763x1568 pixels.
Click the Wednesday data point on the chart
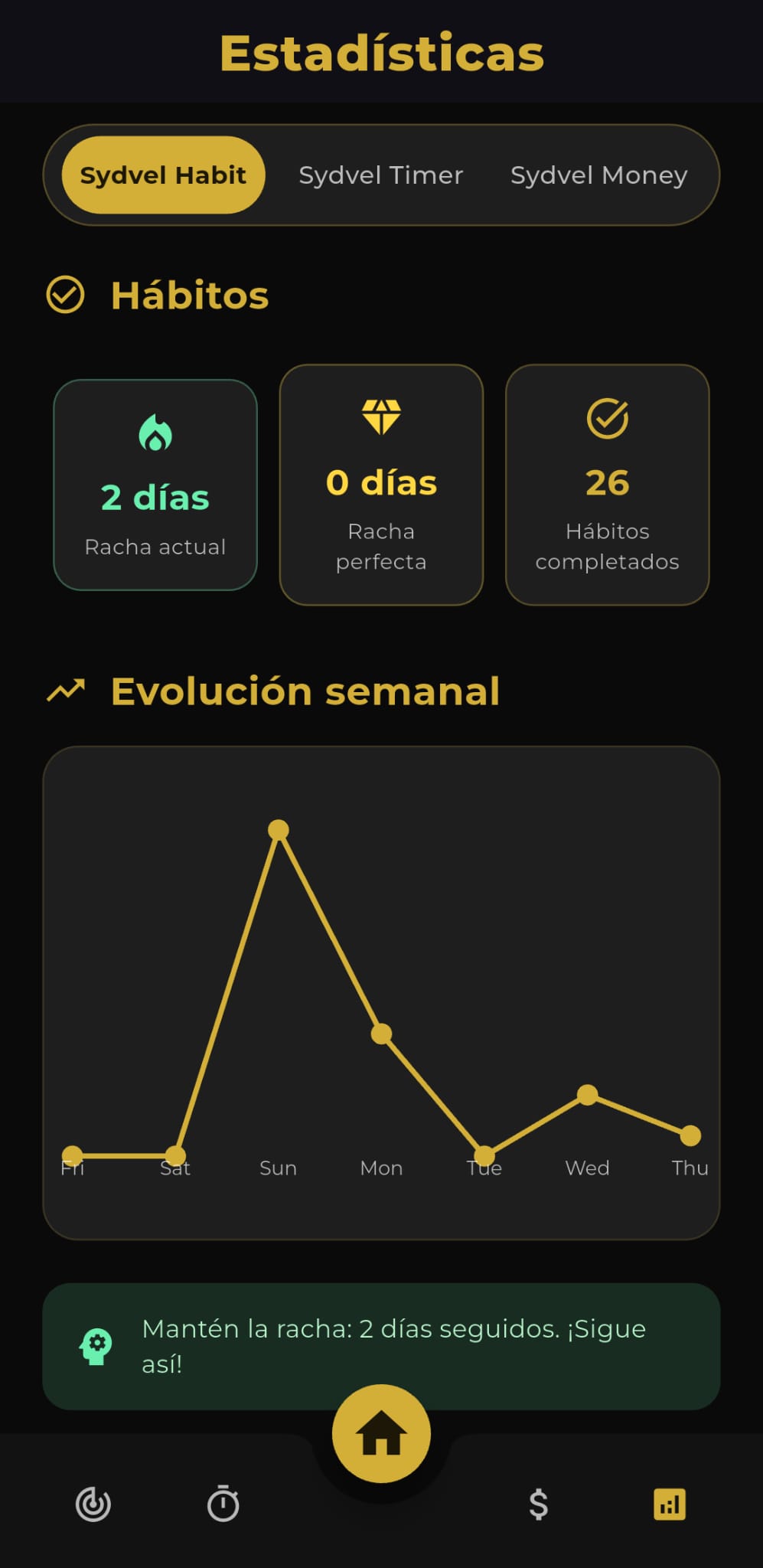pyautogui.click(x=586, y=1096)
